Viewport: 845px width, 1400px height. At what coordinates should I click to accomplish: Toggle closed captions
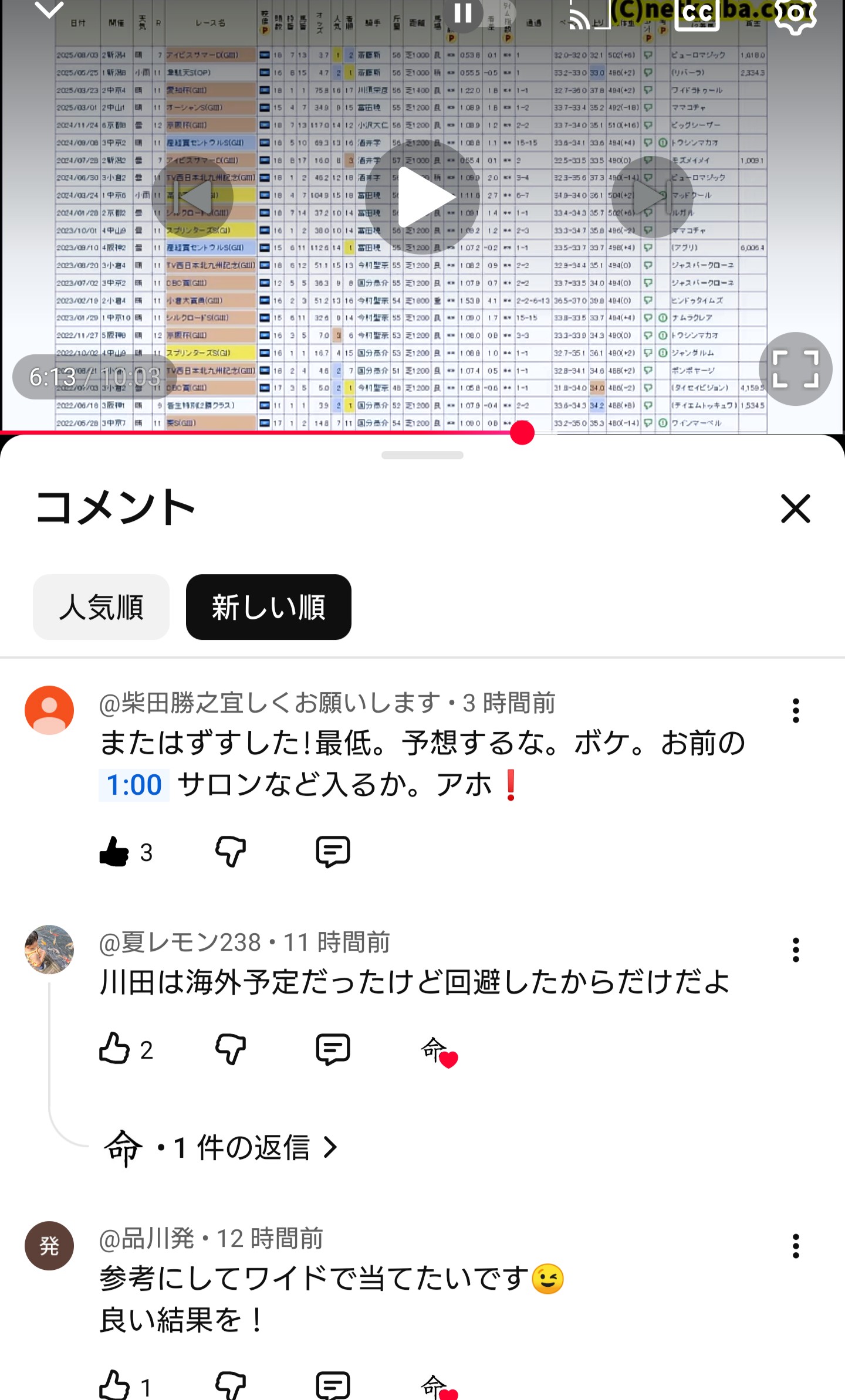coord(697,13)
